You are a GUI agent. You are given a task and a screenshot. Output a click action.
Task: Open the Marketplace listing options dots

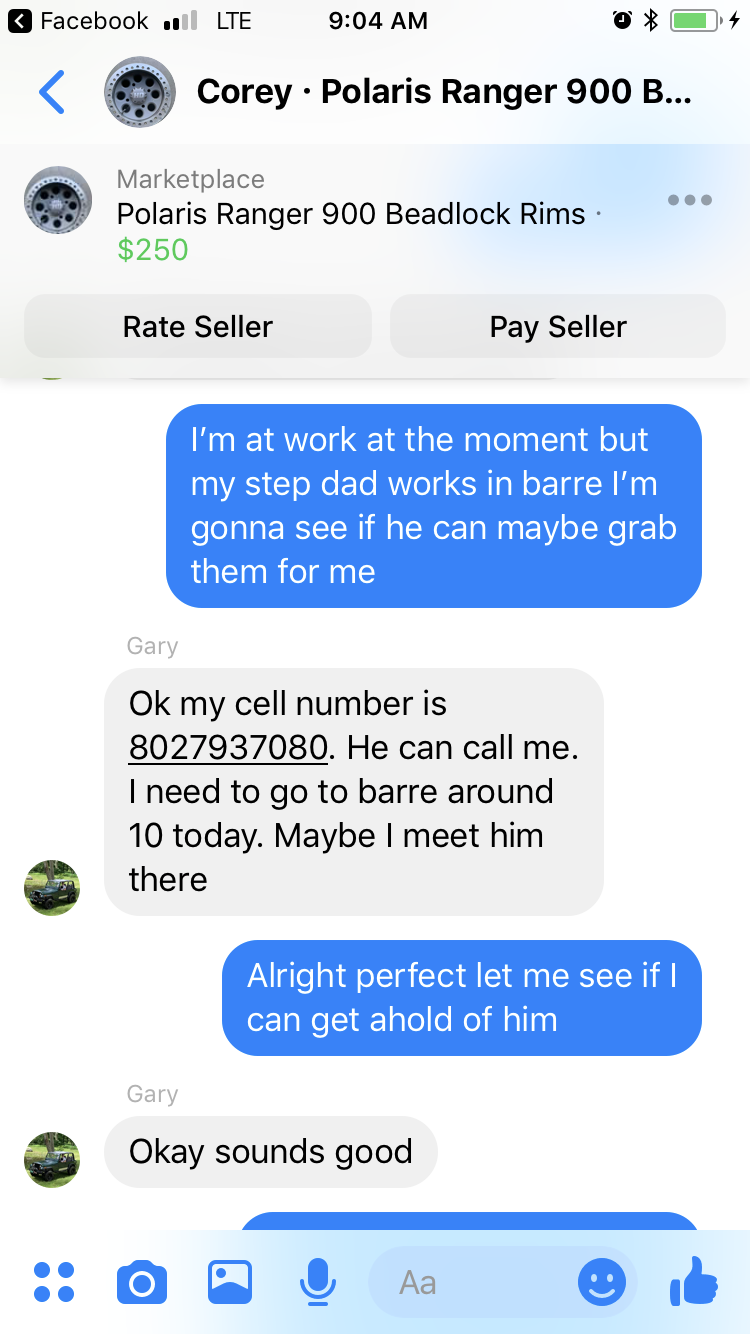pyautogui.click(x=690, y=200)
